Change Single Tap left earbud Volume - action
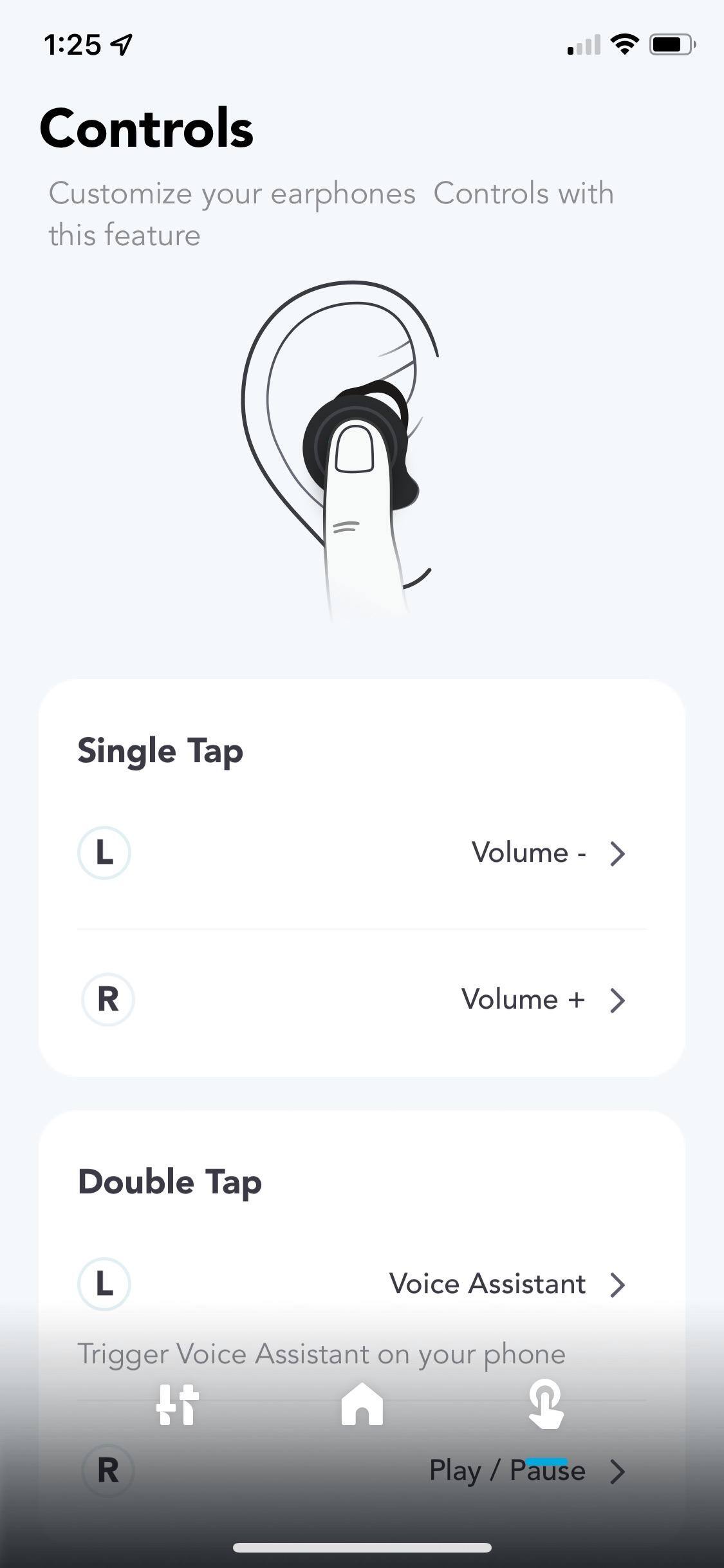The image size is (724, 1568). click(547, 854)
